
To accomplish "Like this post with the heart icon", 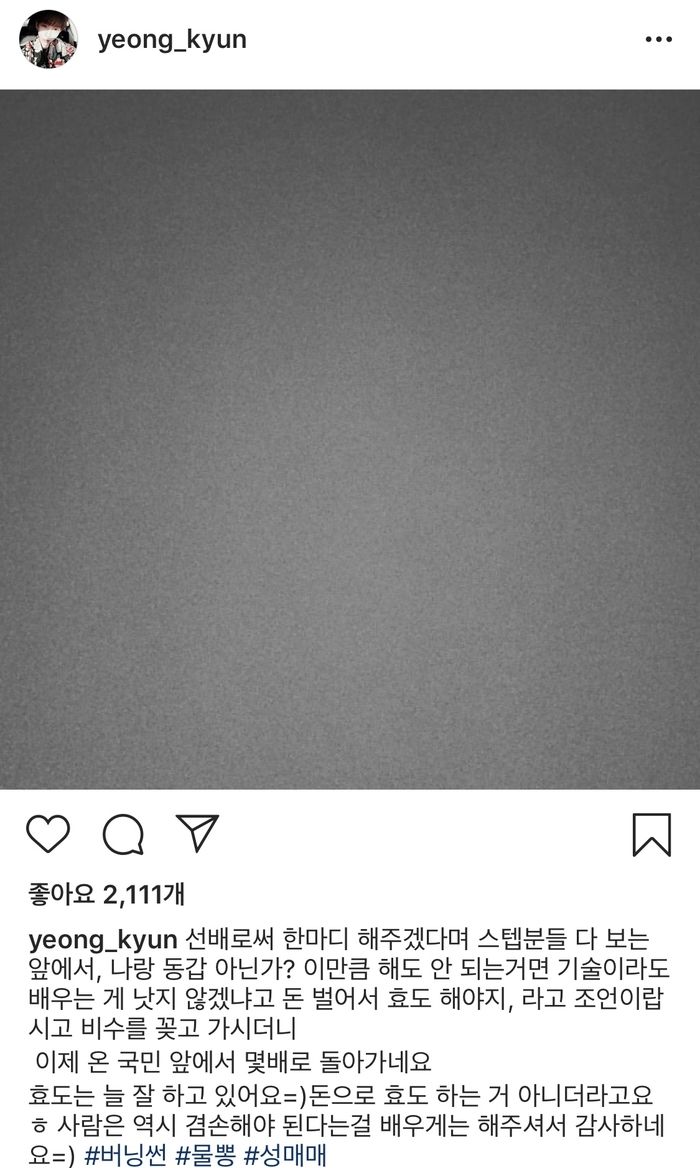I will (47, 834).
